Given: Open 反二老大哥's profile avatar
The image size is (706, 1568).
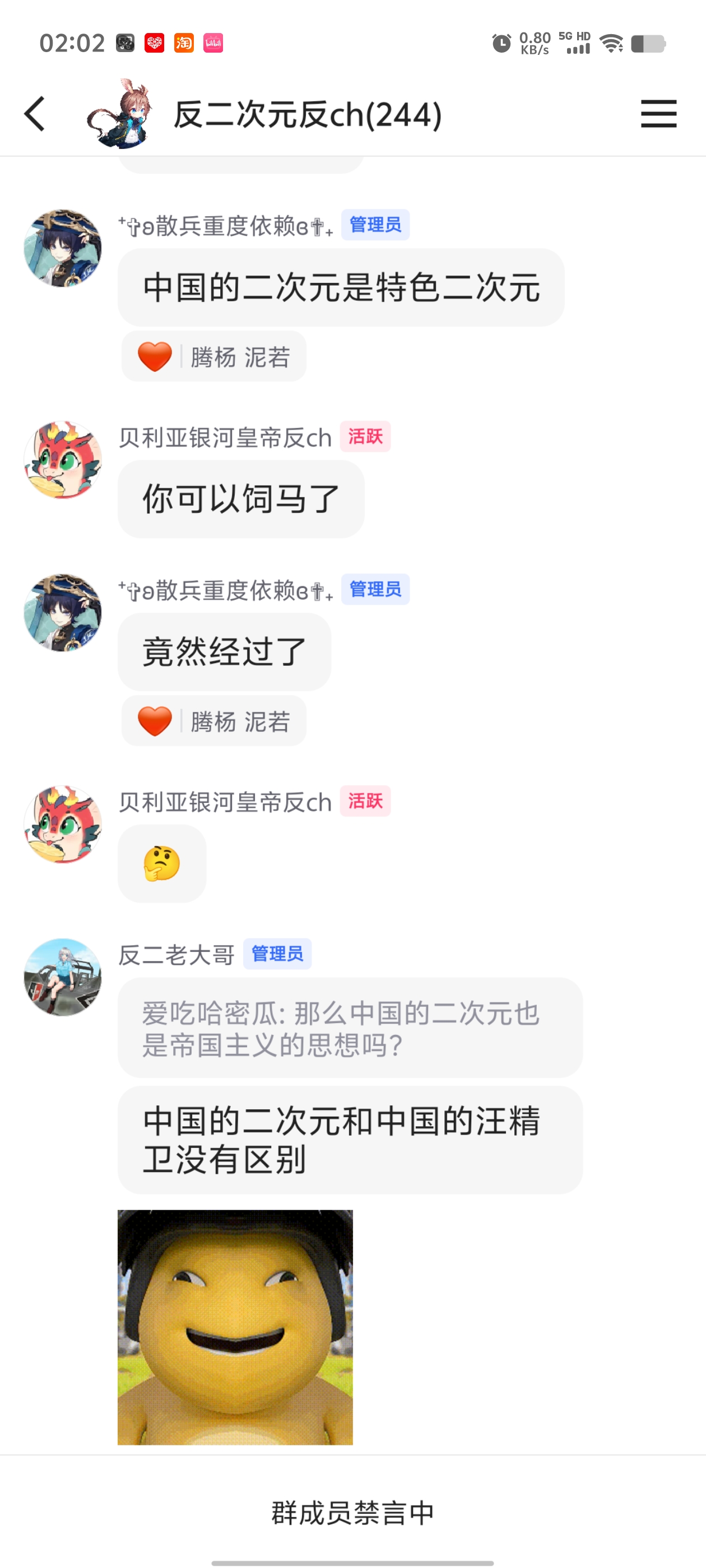Looking at the screenshot, I should click(x=63, y=977).
